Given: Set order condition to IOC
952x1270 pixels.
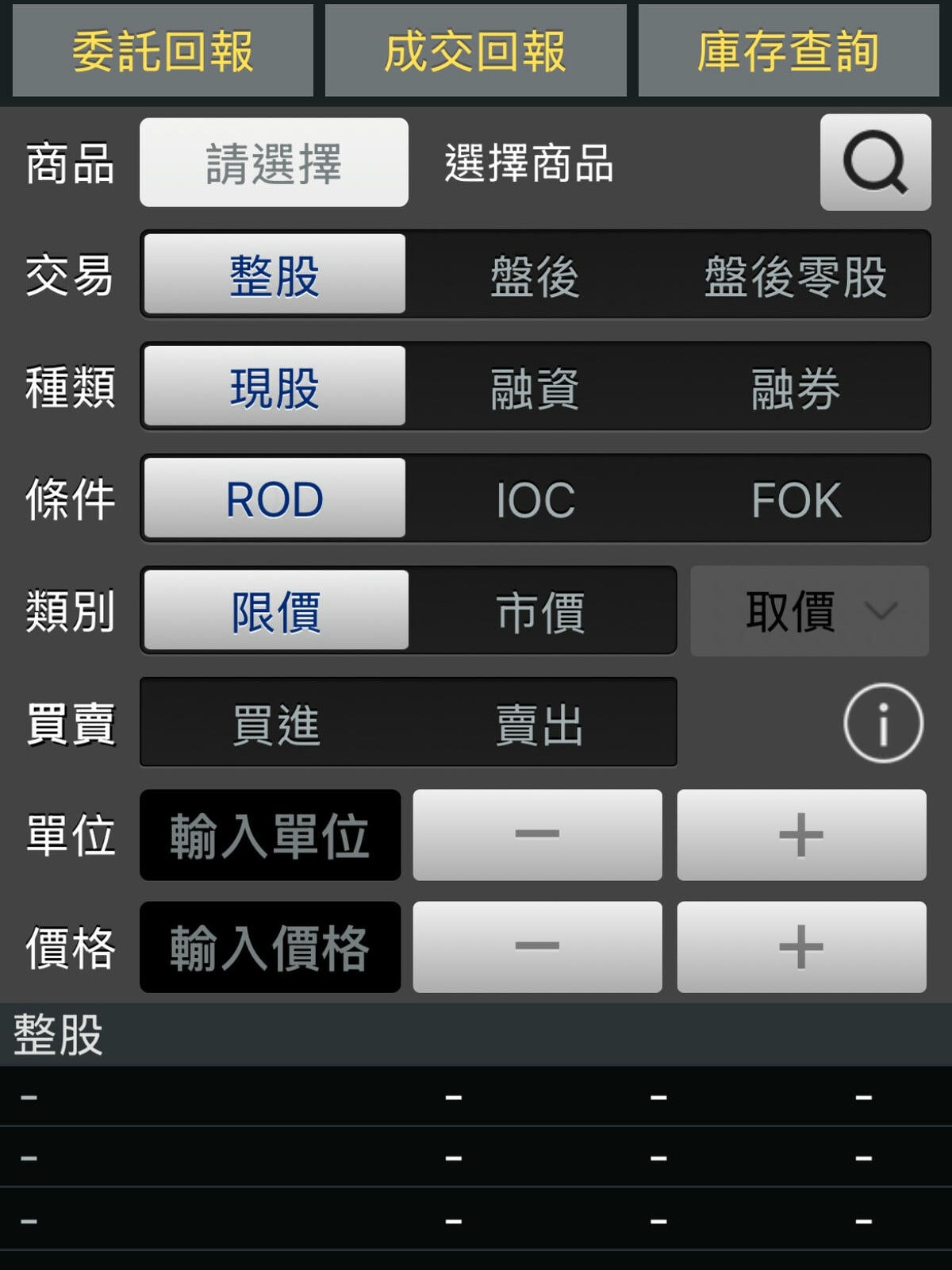Looking at the screenshot, I should click(x=535, y=499).
